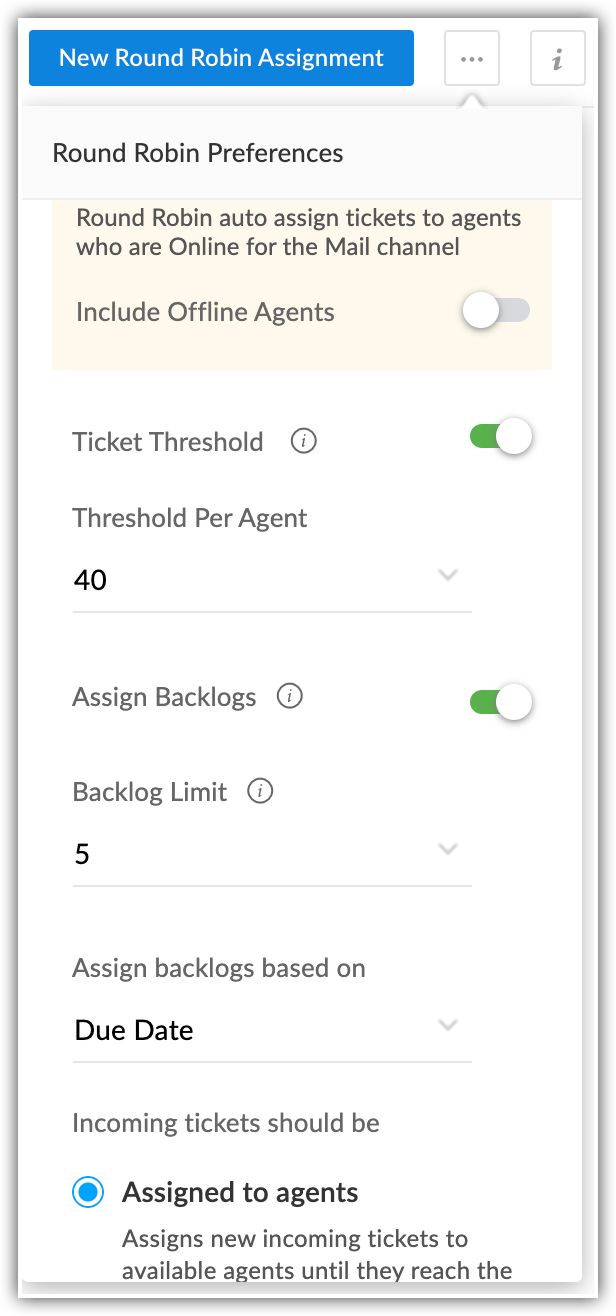Show info for Assign Backlogs

tap(290, 697)
